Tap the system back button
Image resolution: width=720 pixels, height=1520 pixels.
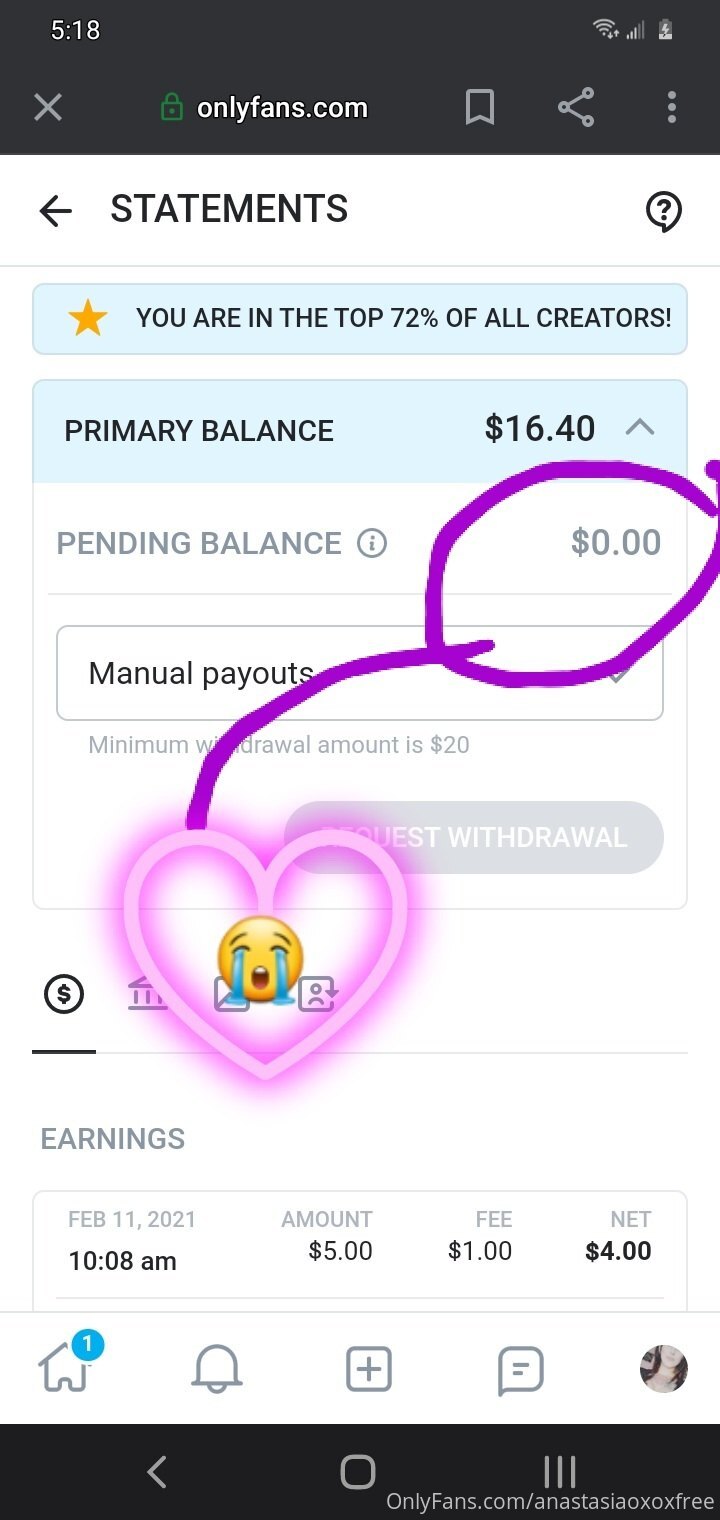(x=157, y=1472)
